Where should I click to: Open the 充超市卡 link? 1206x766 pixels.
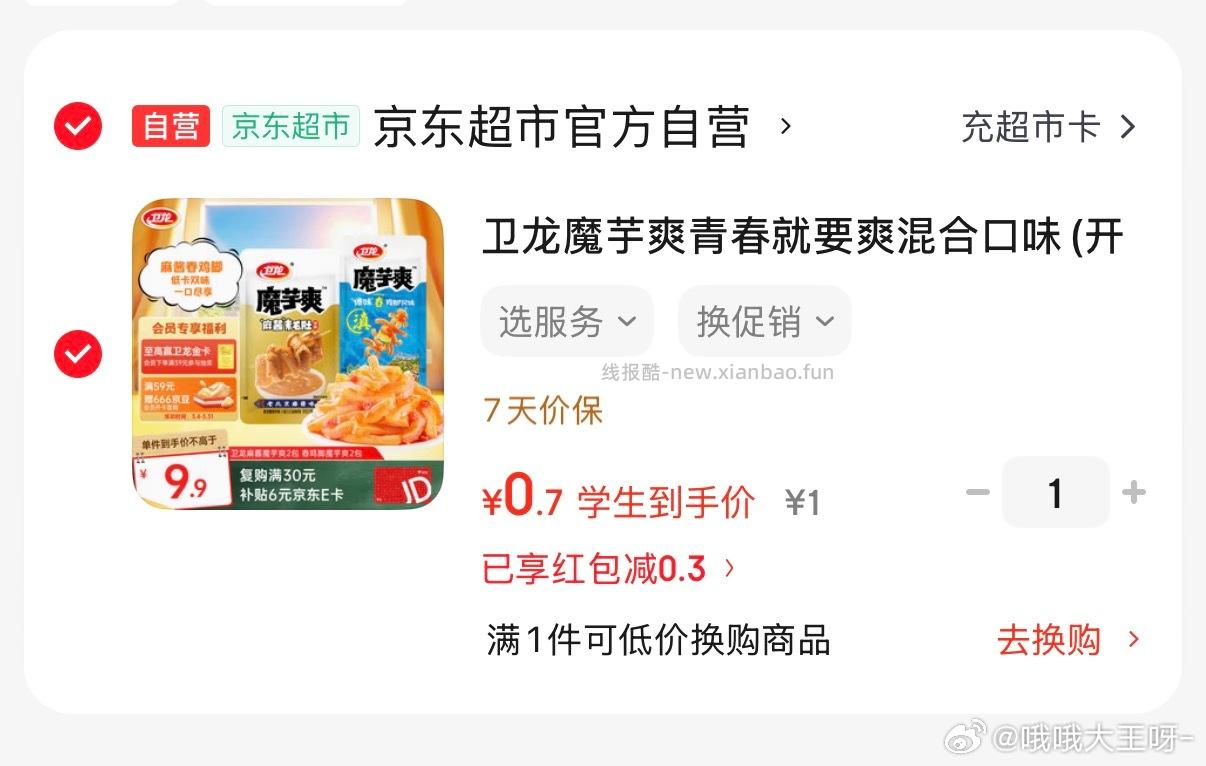click(x=1047, y=127)
